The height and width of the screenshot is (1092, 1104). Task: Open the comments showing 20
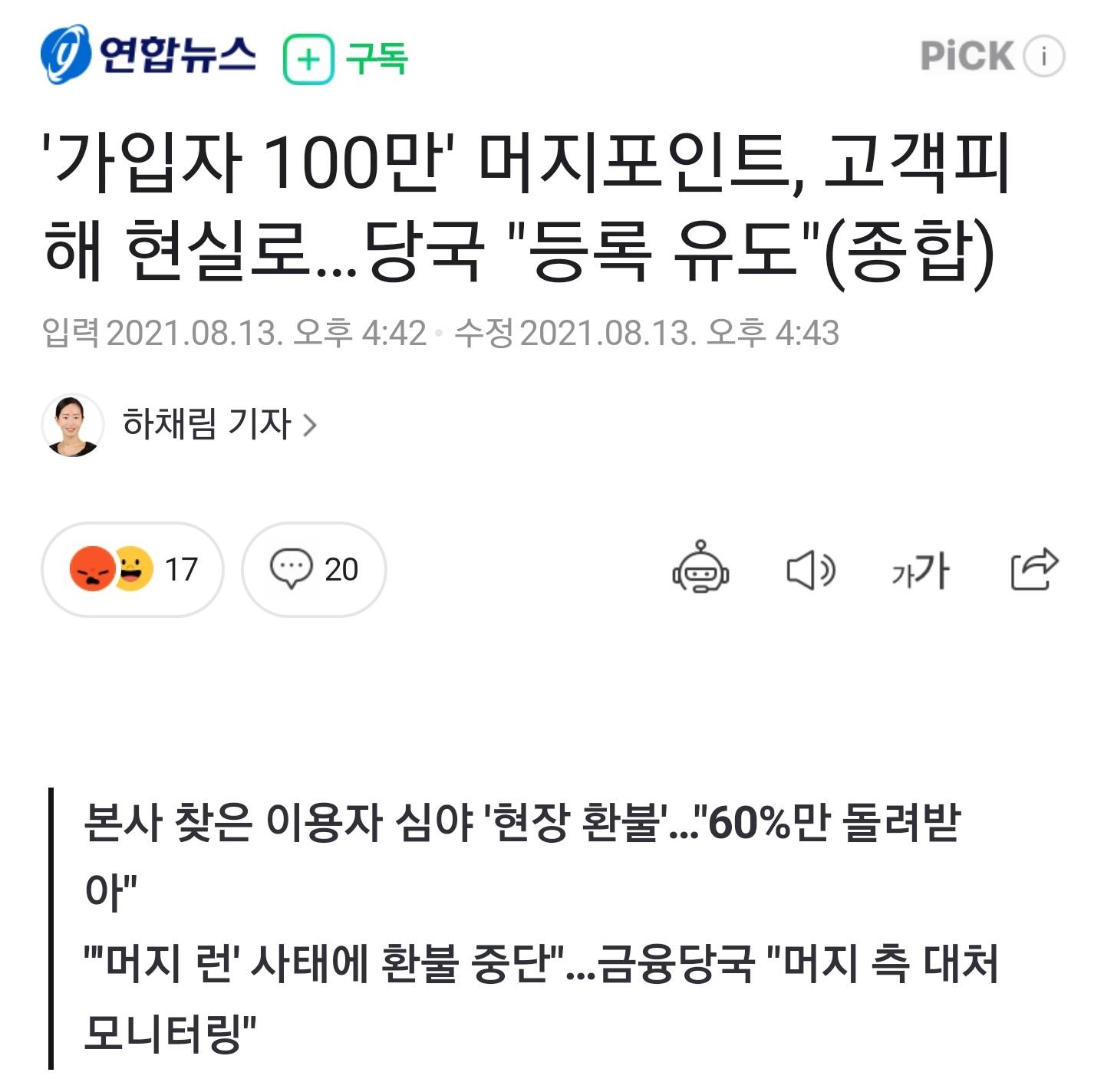(x=314, y=570)
